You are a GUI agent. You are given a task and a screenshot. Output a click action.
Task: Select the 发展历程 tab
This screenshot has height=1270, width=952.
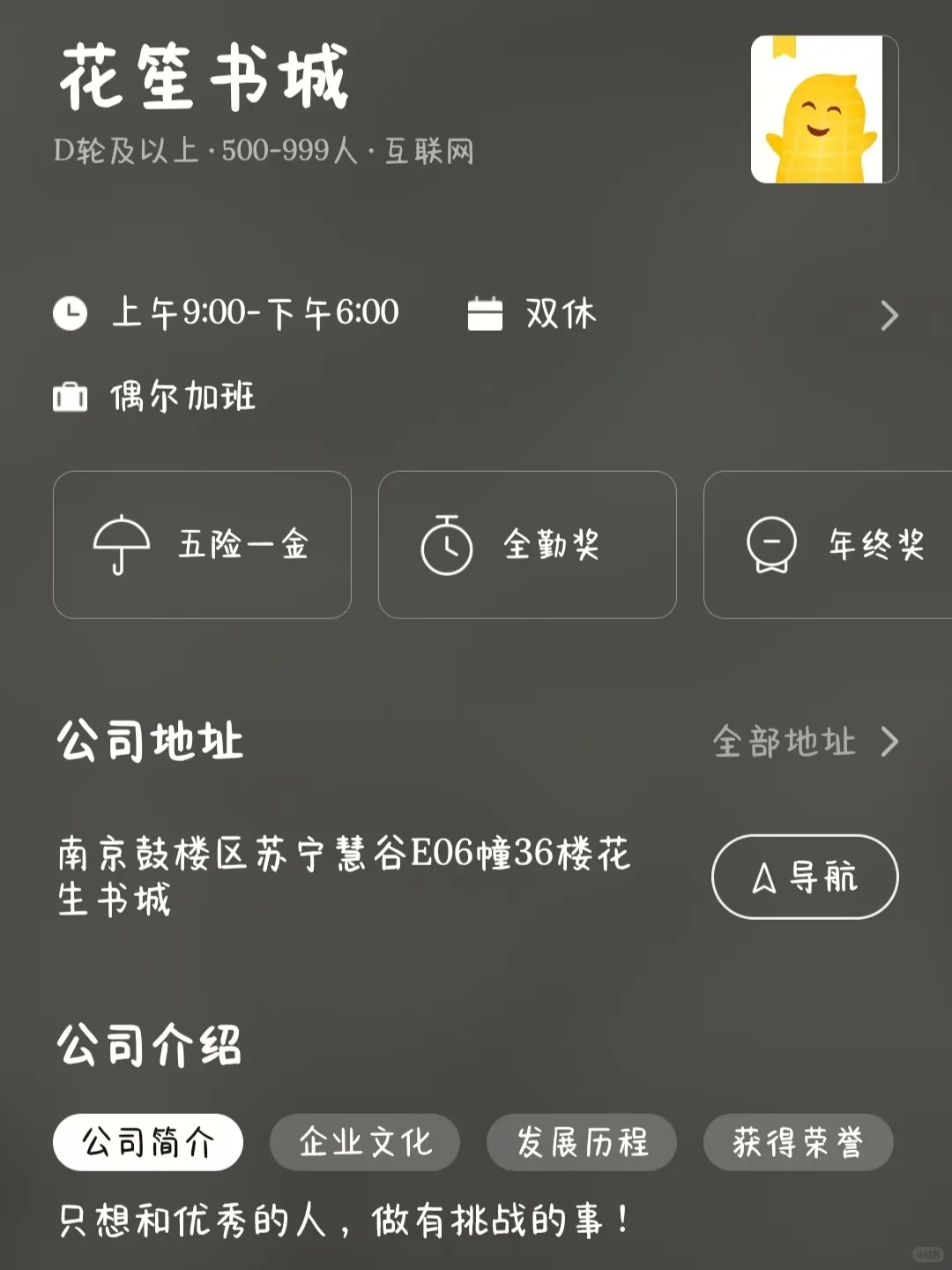pyautogui.click(x=582, y=1143)
